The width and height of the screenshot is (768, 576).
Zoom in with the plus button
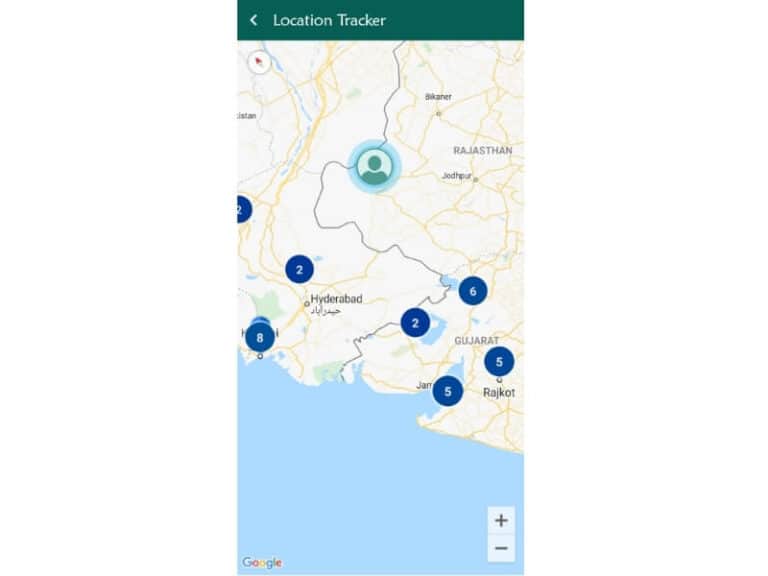501,520
